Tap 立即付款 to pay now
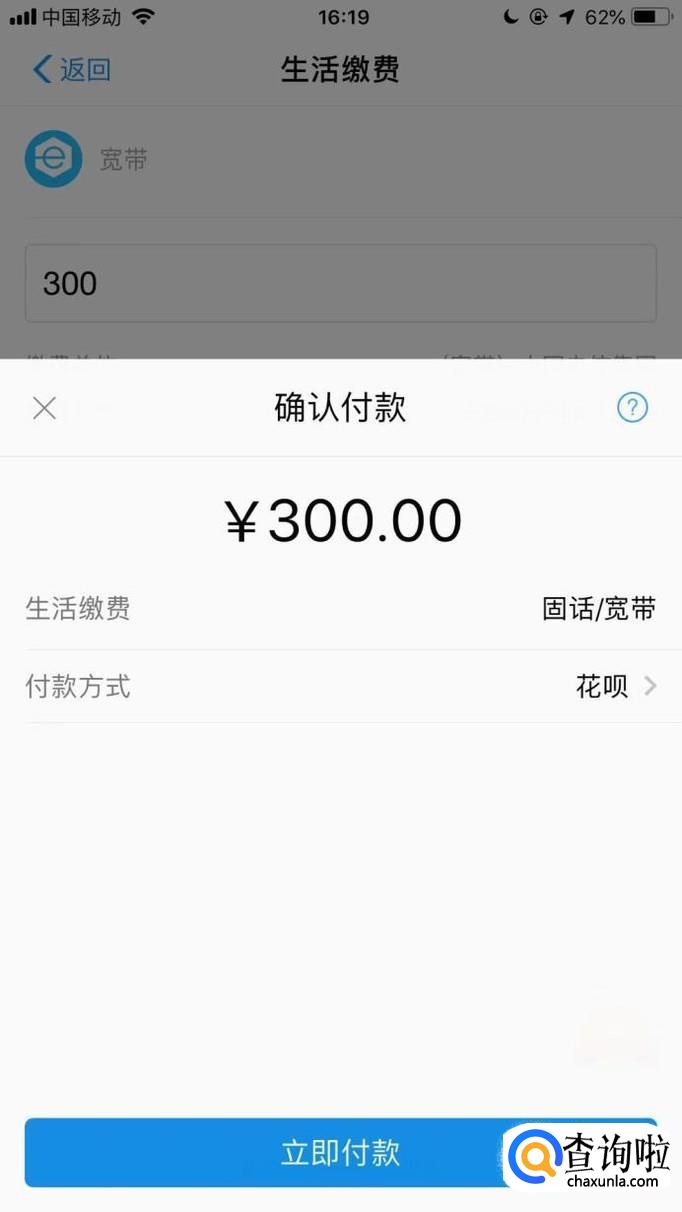Viewport: 682px width, 1212px height. tap(340, 1153)
